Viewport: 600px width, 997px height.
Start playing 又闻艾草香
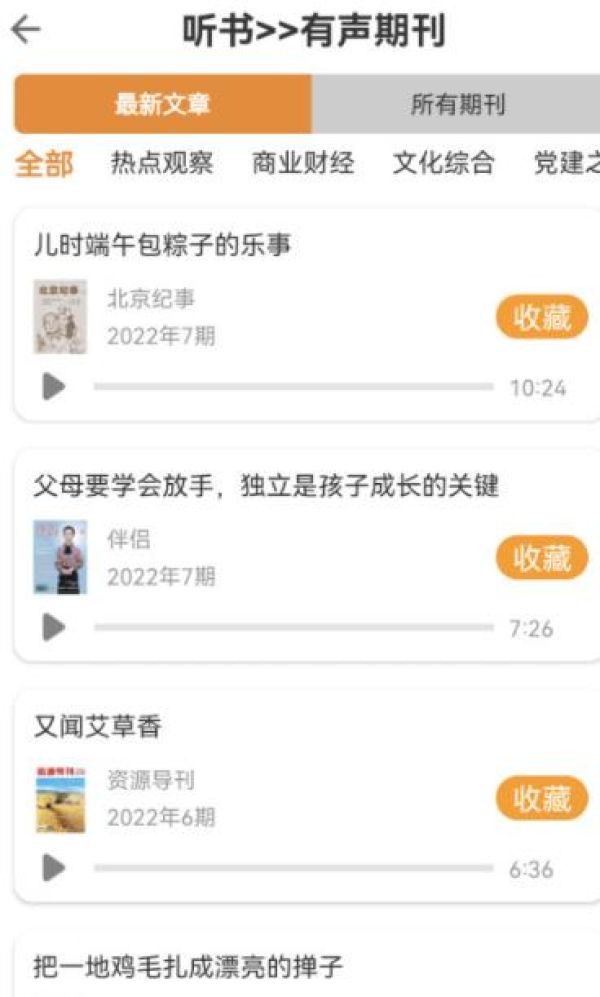coord(54,868)
